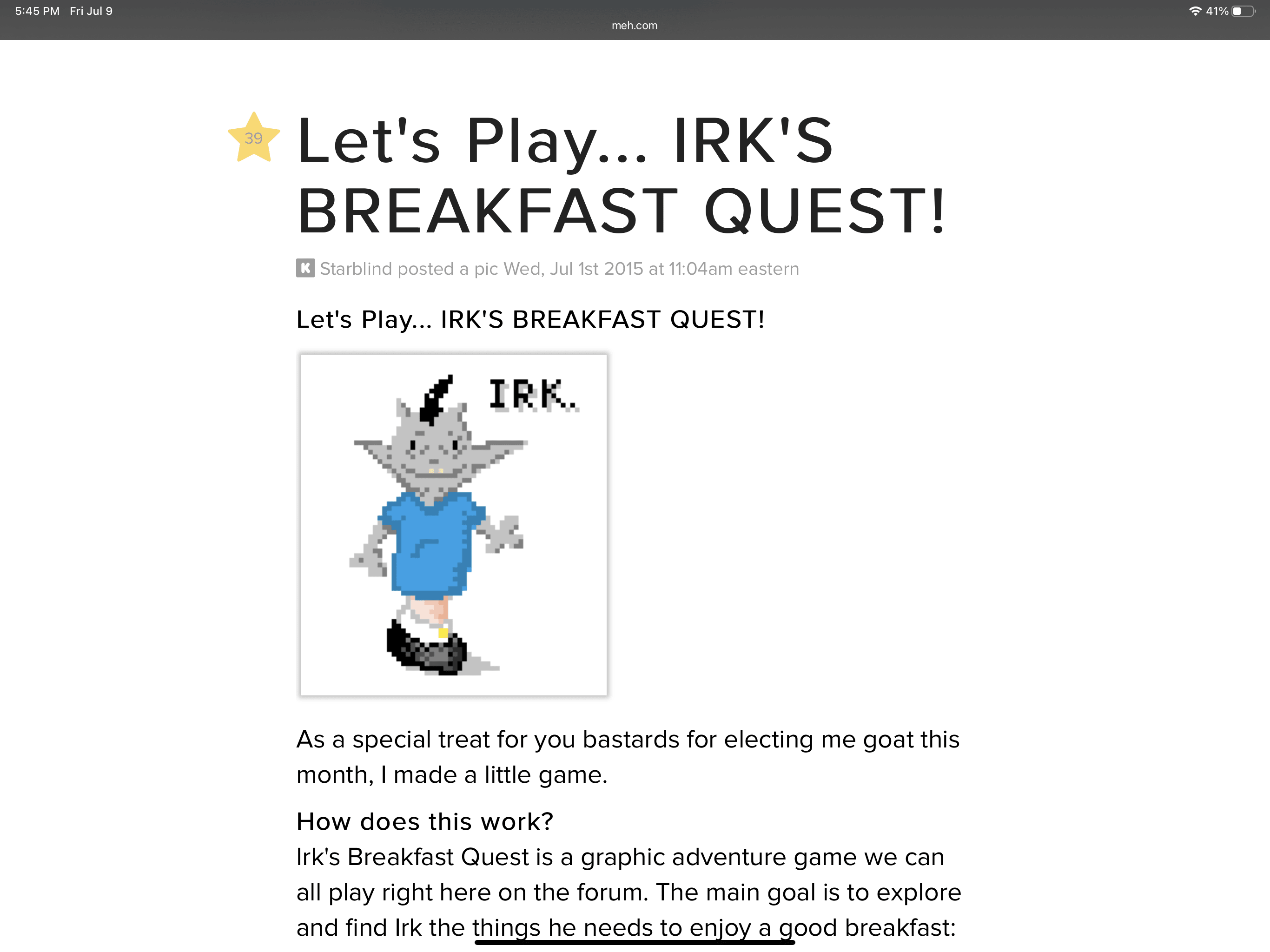Image resolution: width=1270 pixels, height=952 pixels.
Task: Tap the meh.com address bar
Action: [x=635, y=25]
